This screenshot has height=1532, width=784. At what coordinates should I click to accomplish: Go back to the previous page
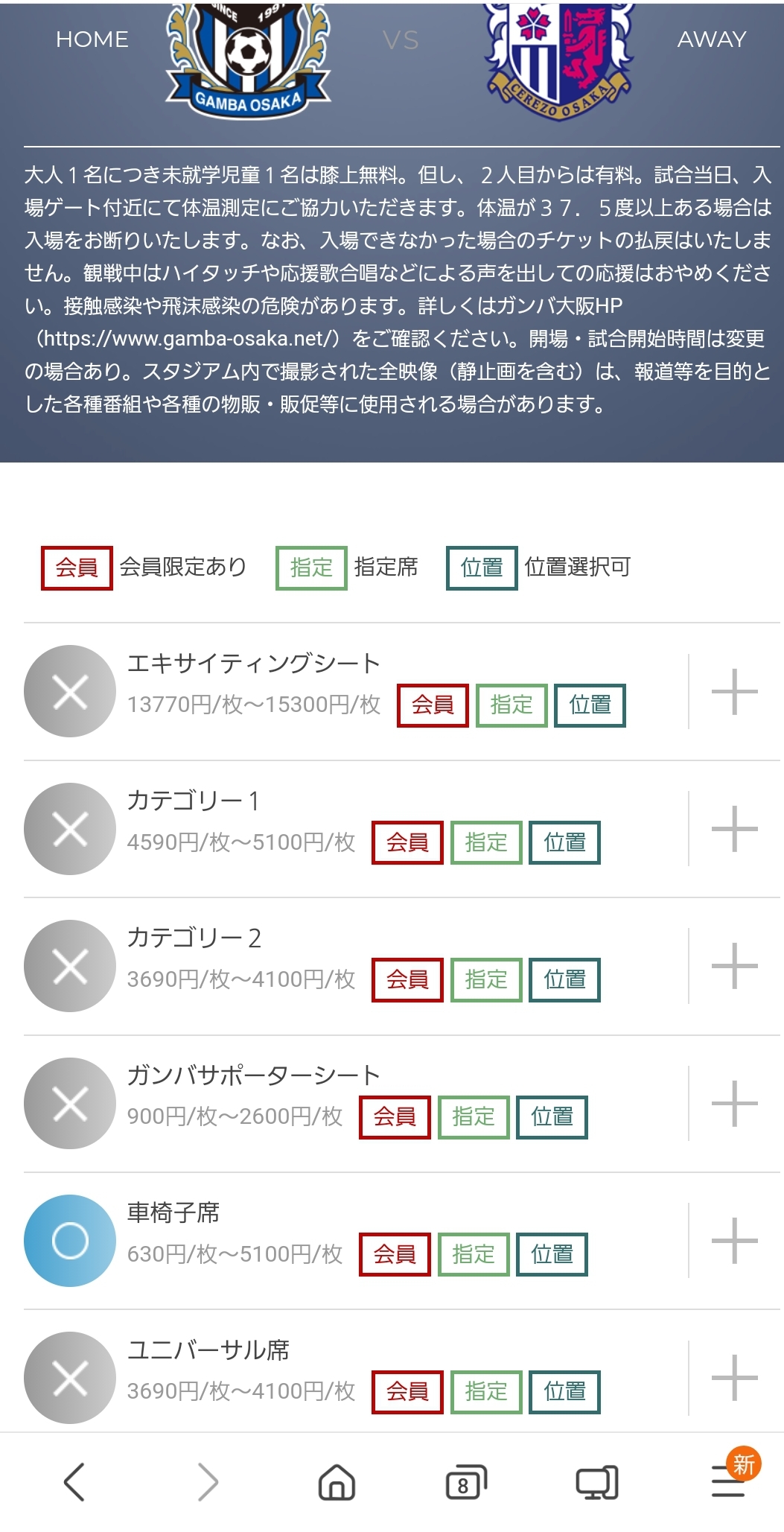[x=74, y=1481]
